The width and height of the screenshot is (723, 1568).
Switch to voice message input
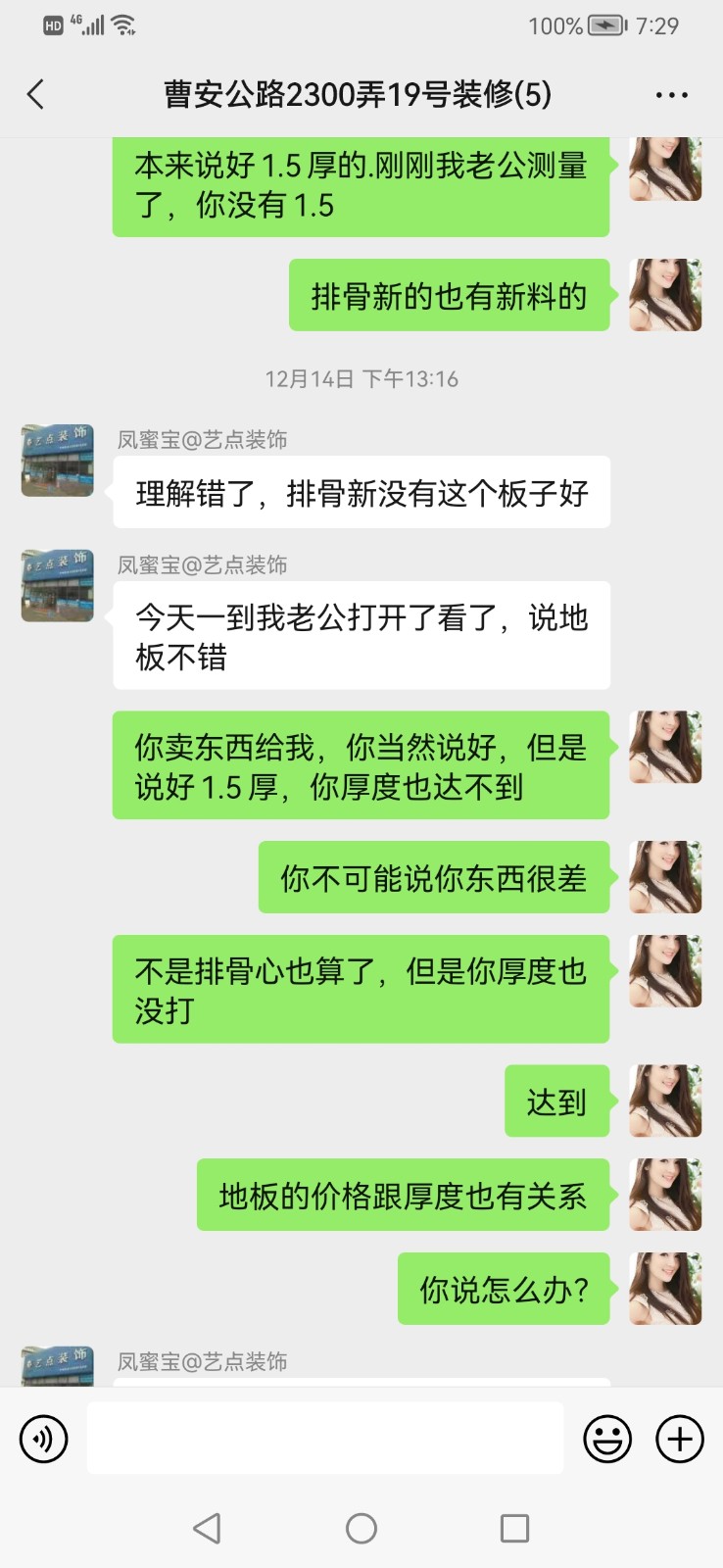44,1439
